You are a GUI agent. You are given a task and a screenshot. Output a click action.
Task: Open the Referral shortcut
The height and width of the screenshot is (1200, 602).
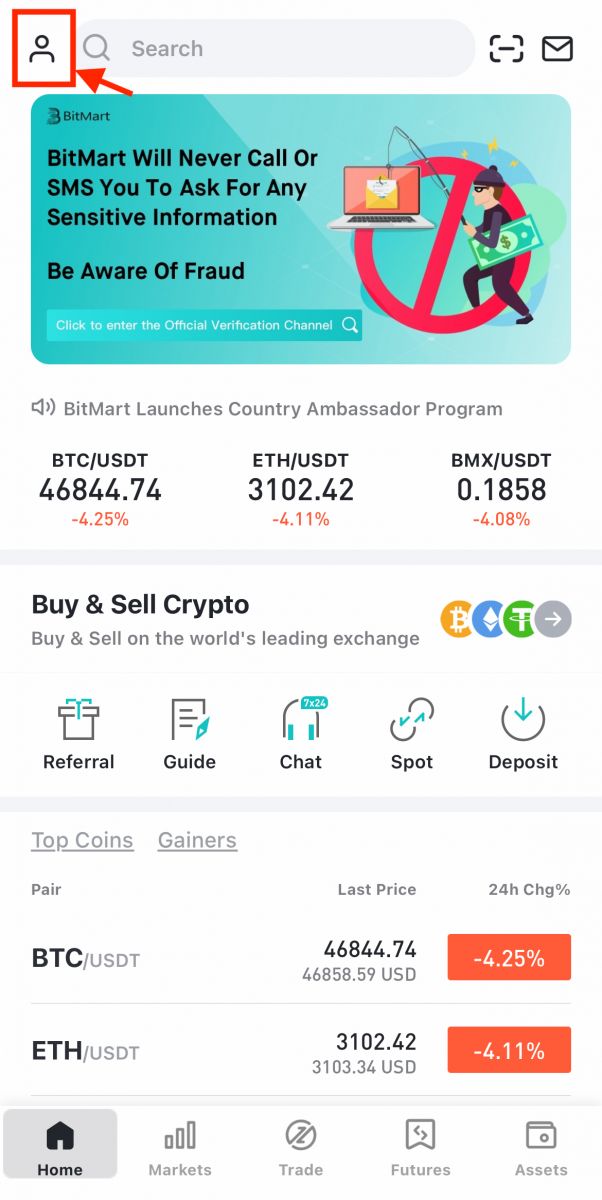tap(79, 735)
